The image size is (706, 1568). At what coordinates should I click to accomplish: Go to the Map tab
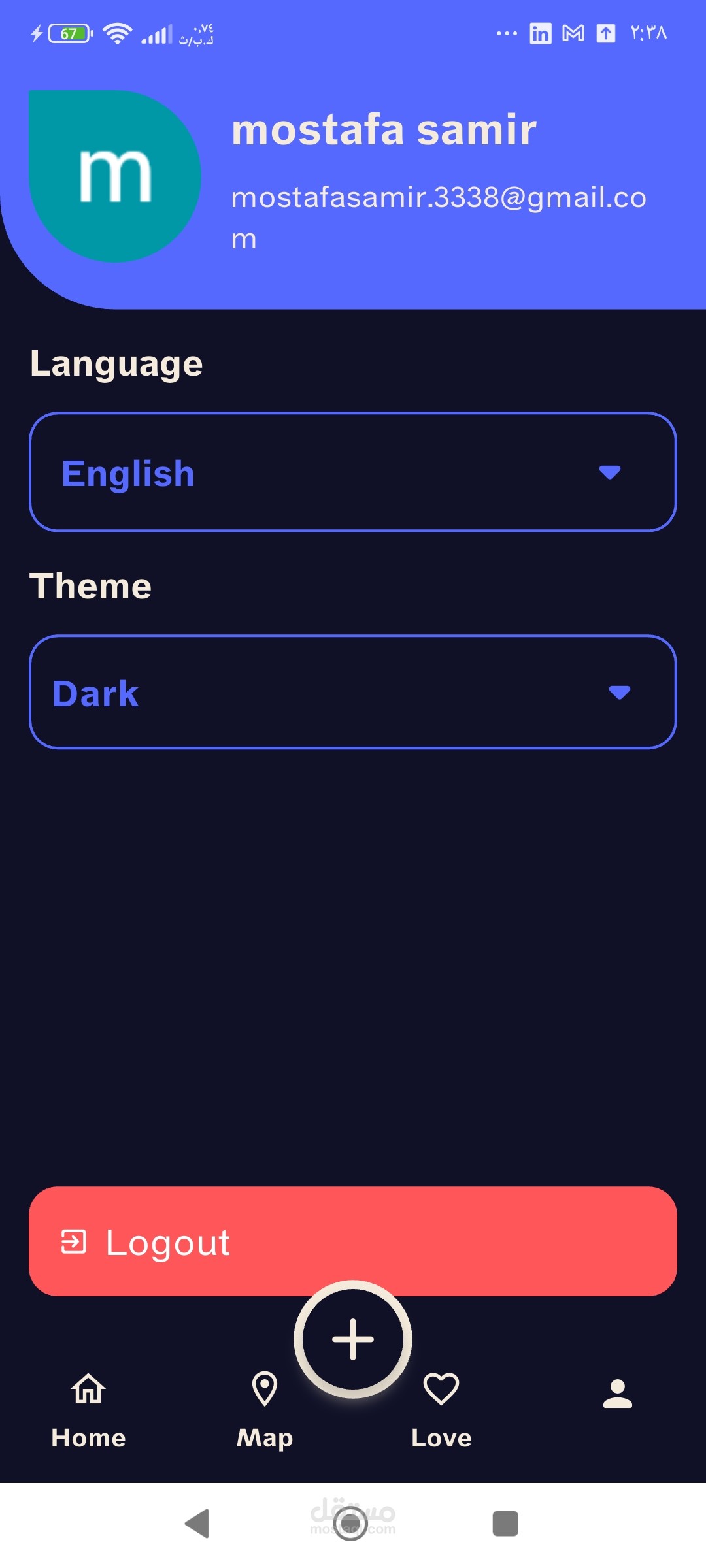tap(265, 1410)
